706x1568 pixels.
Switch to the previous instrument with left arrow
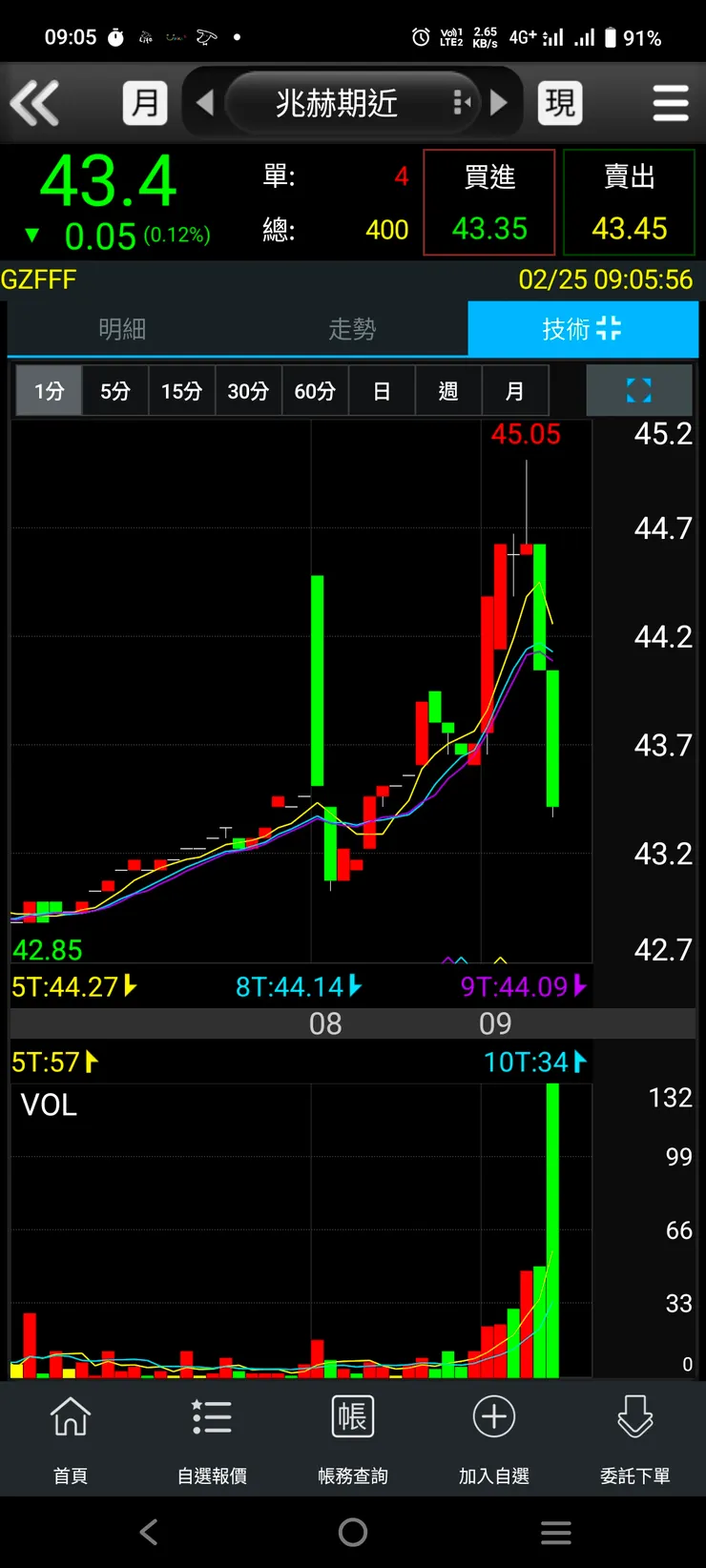[204, 103]
